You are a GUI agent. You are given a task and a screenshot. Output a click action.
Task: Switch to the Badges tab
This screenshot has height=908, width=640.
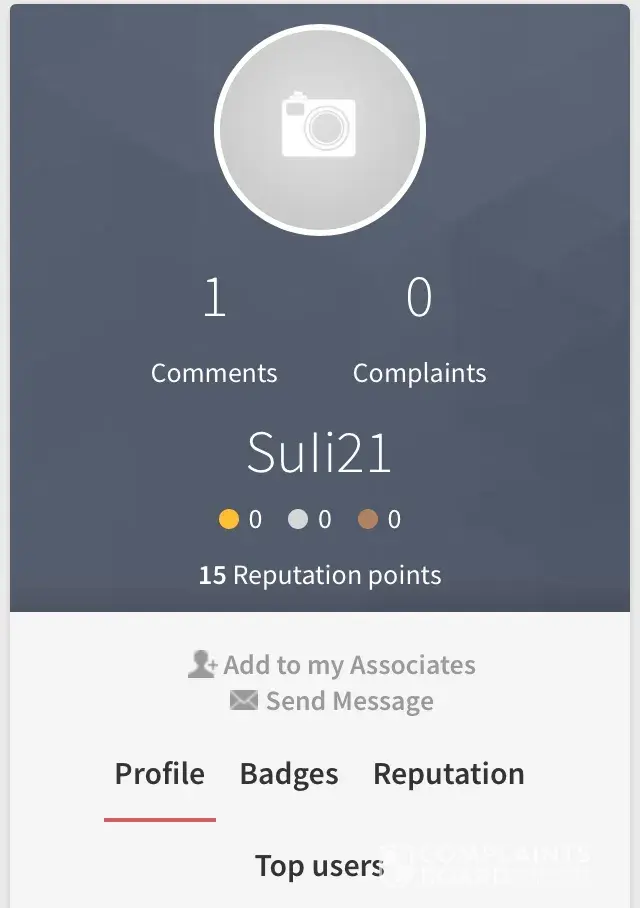[289, 774]
